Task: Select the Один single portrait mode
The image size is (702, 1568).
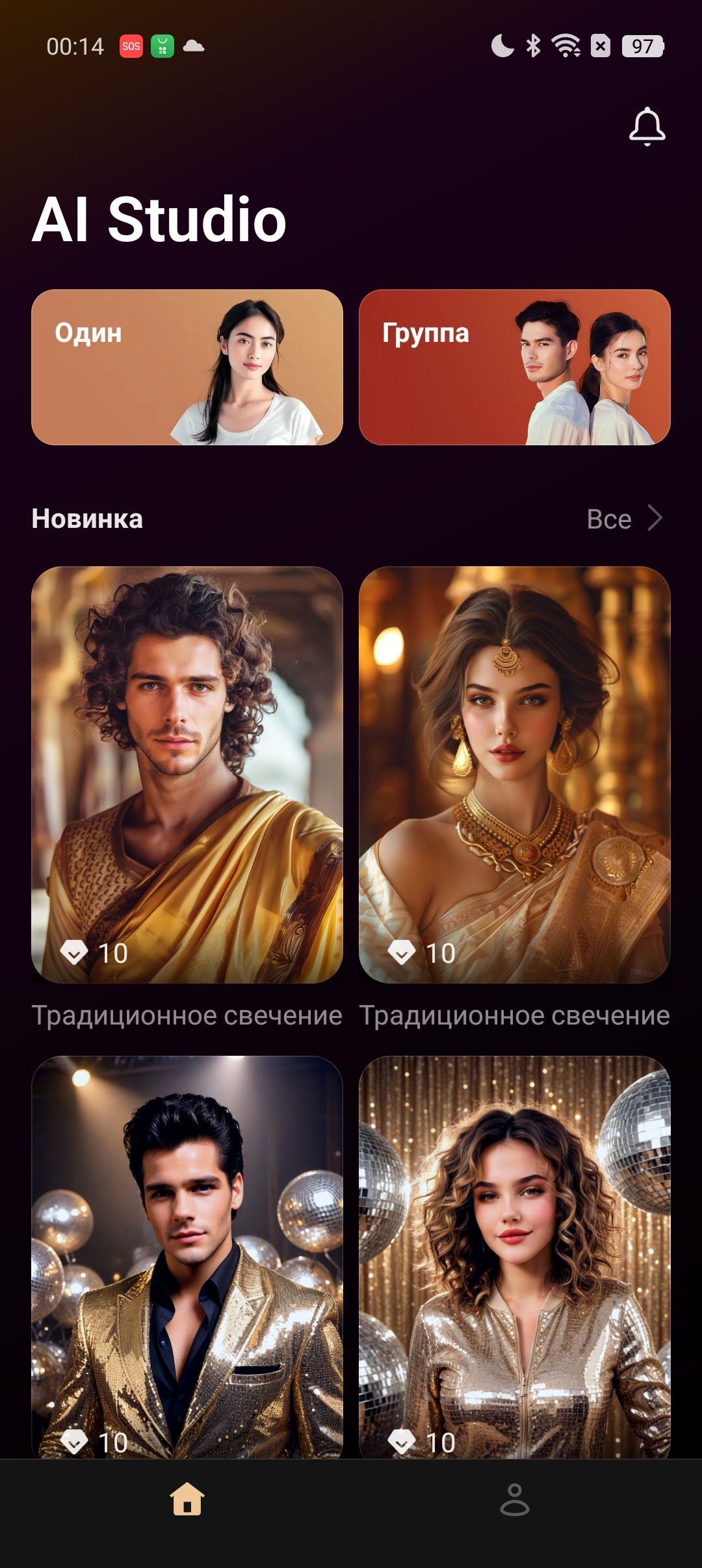Action: [187, 367]
